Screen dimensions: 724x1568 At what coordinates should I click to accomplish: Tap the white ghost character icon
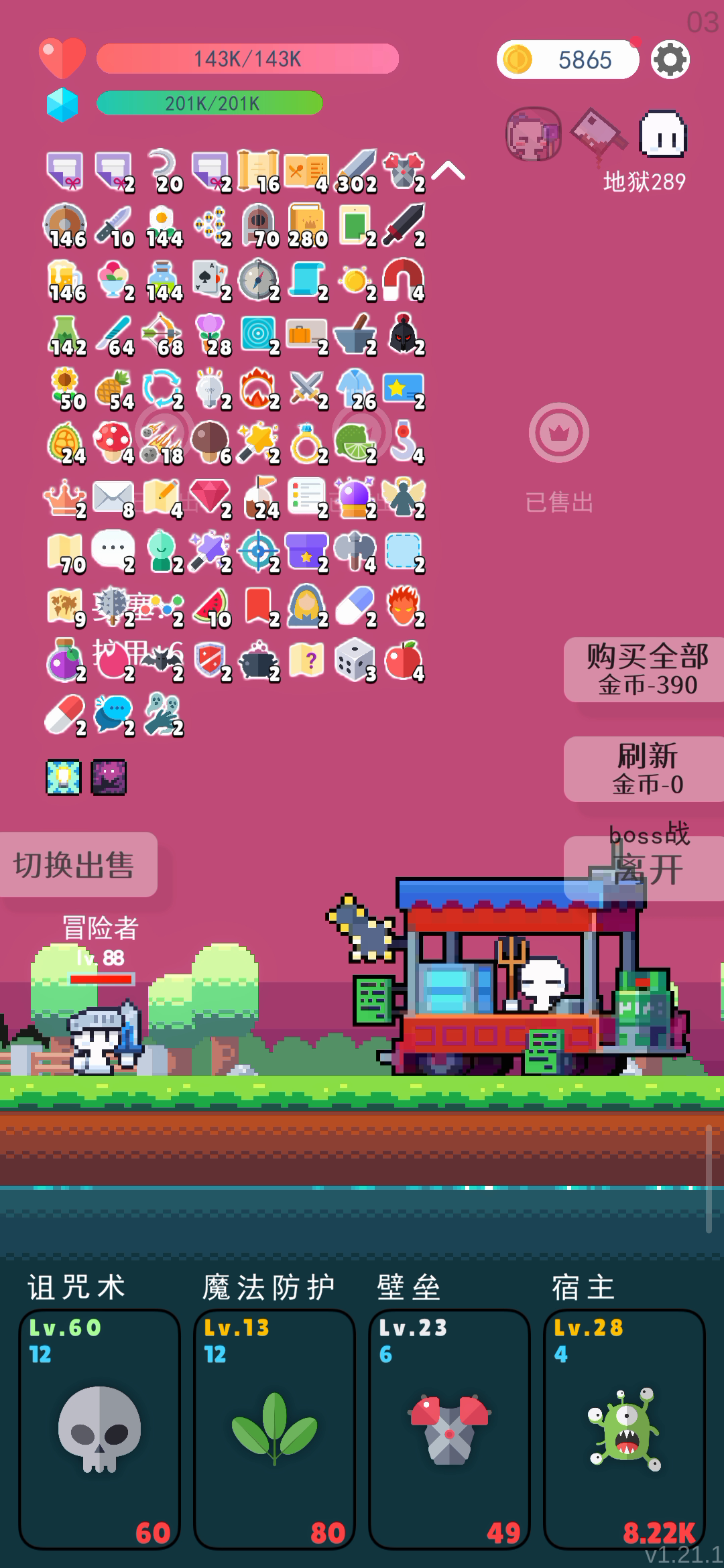coord(662,133)
